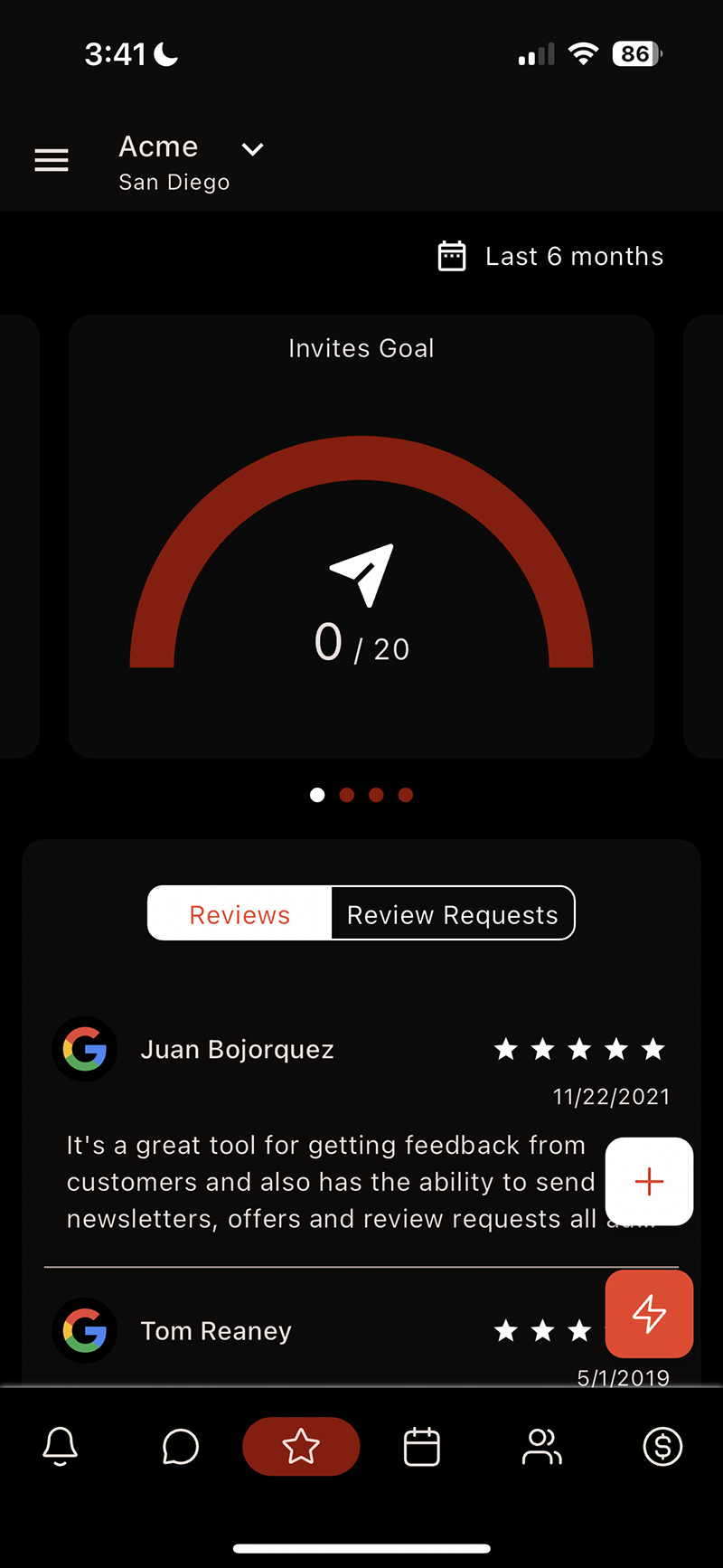This screenshot has height=1568, width=723.
Task: Select the Reviews segment
Action: 239,913
